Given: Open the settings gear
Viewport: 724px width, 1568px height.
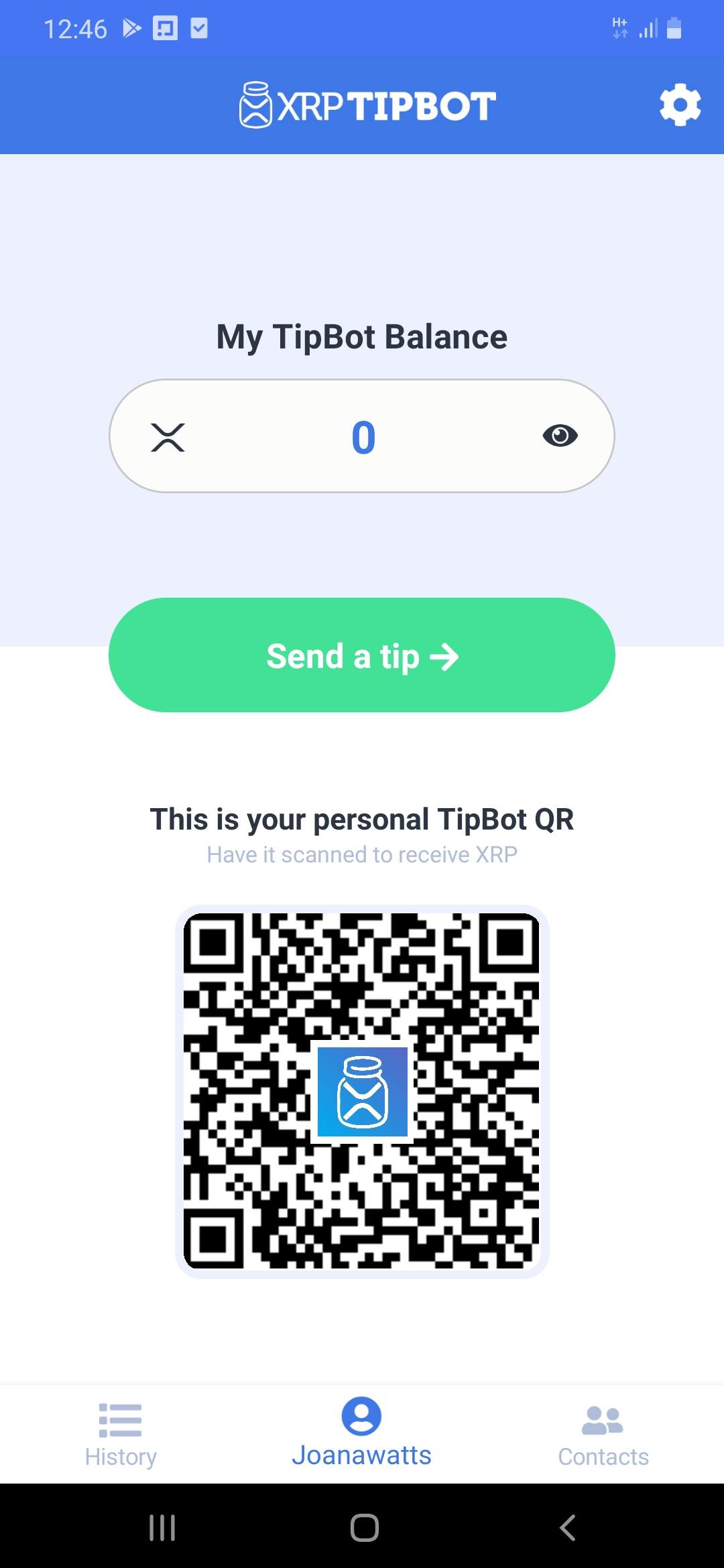Looking at the screenshot, I should 680,105.
